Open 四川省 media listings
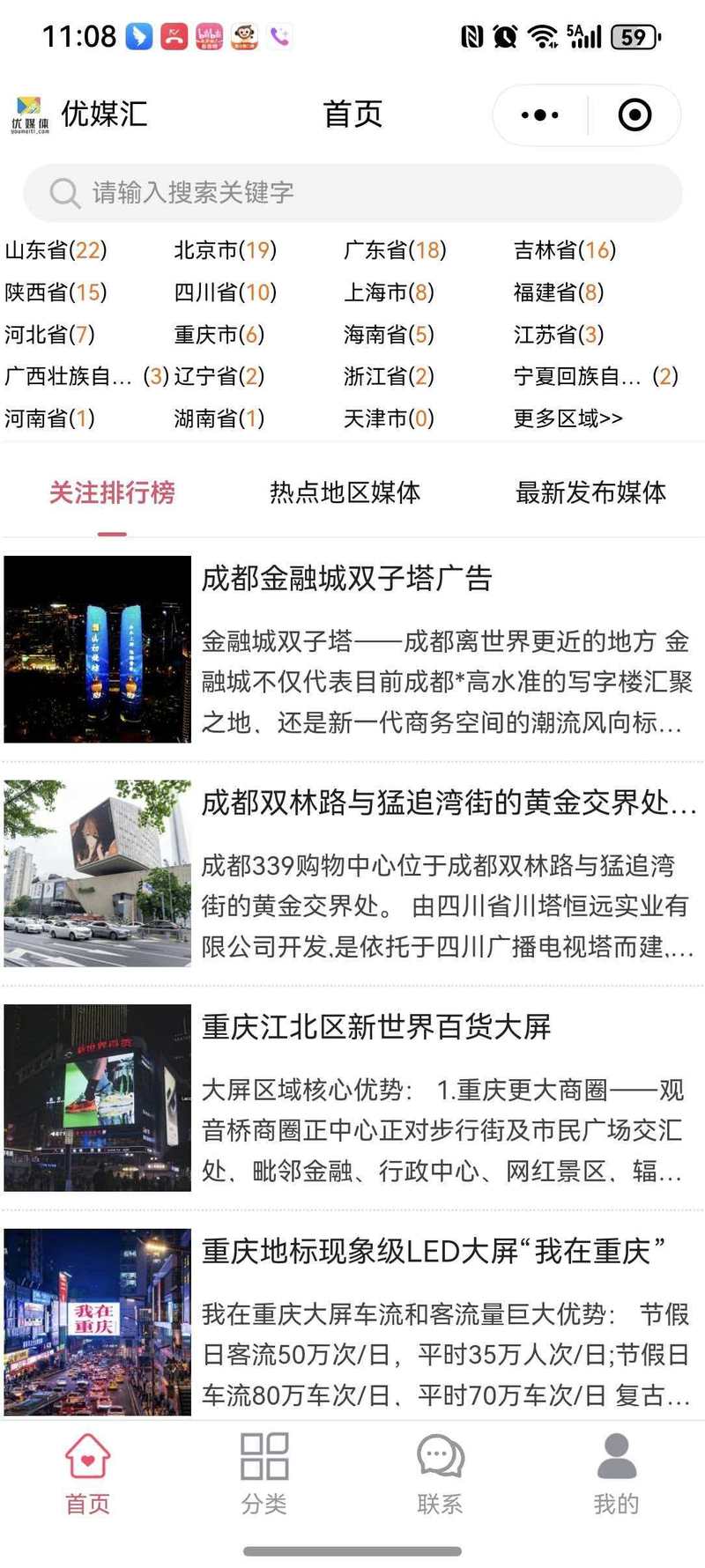The image size is (705, 1568). pos(225,292)
